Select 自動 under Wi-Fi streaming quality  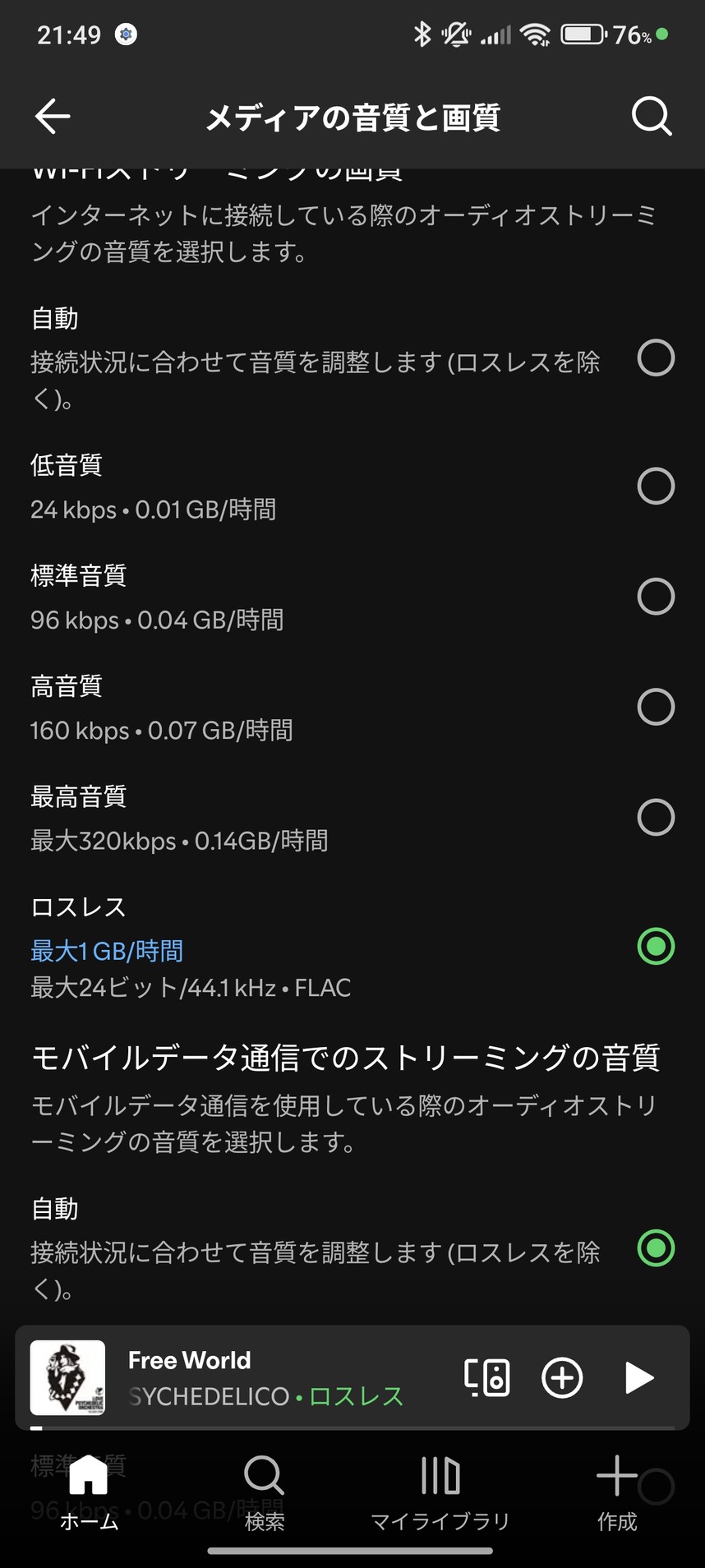(656, 358)
